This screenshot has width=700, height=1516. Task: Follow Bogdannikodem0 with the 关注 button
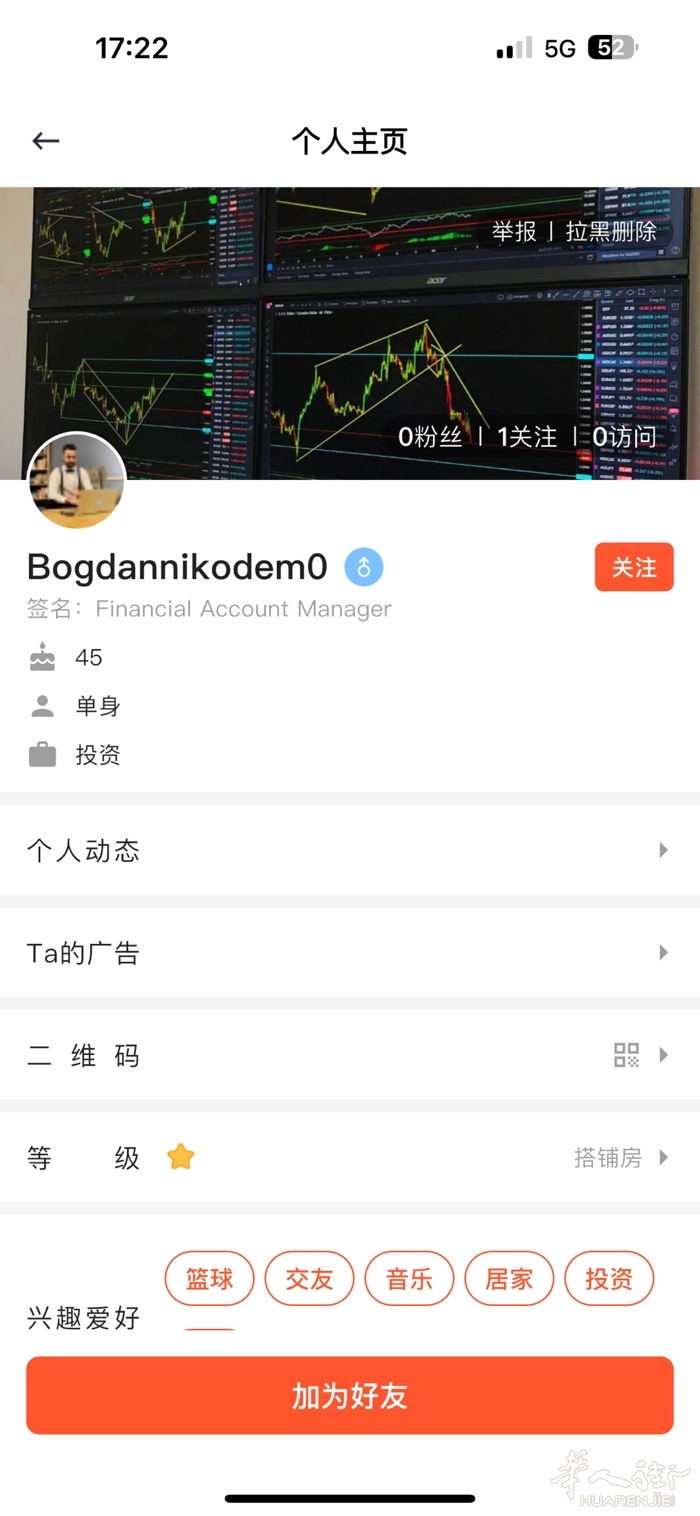click(x=633, y=567)
